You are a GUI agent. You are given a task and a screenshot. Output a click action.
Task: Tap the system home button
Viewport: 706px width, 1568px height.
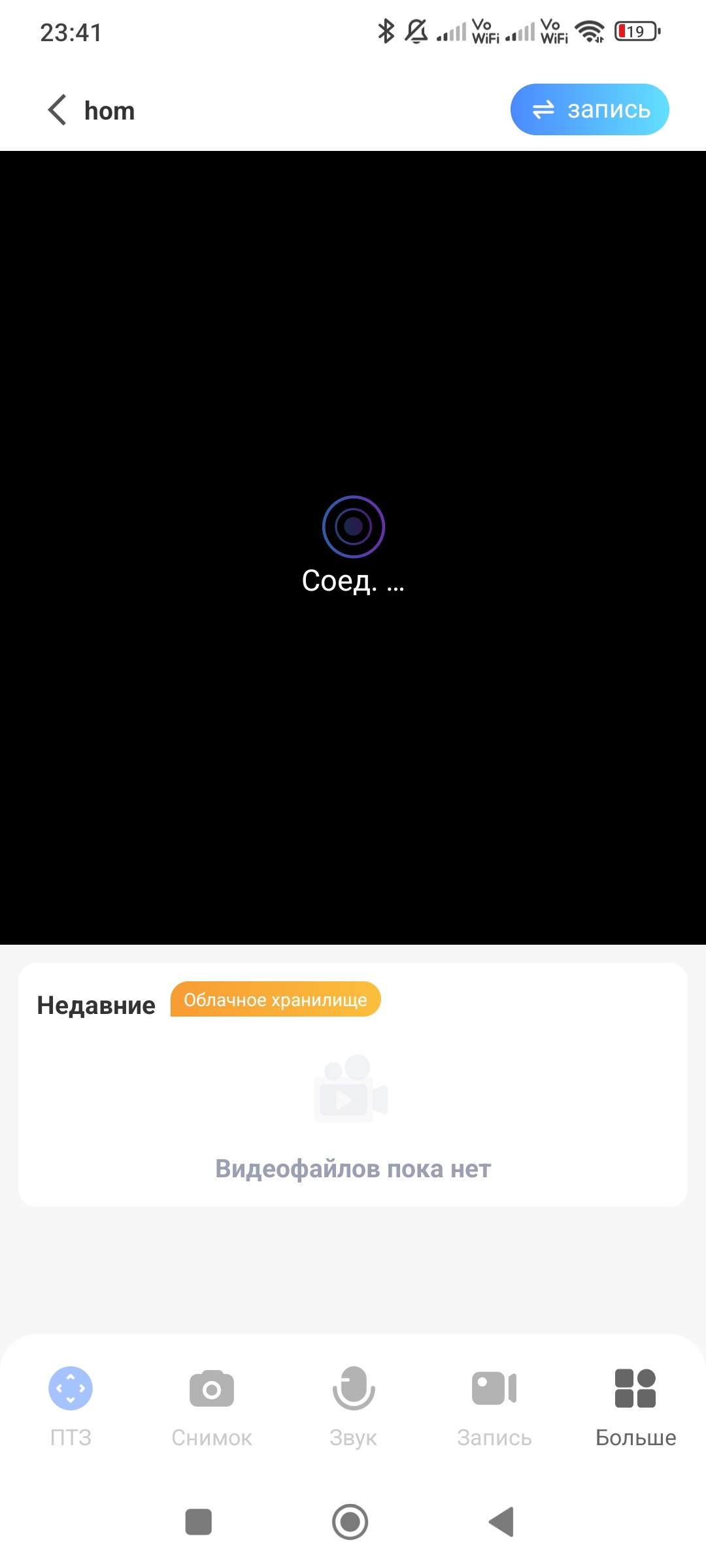[350, 1522]
